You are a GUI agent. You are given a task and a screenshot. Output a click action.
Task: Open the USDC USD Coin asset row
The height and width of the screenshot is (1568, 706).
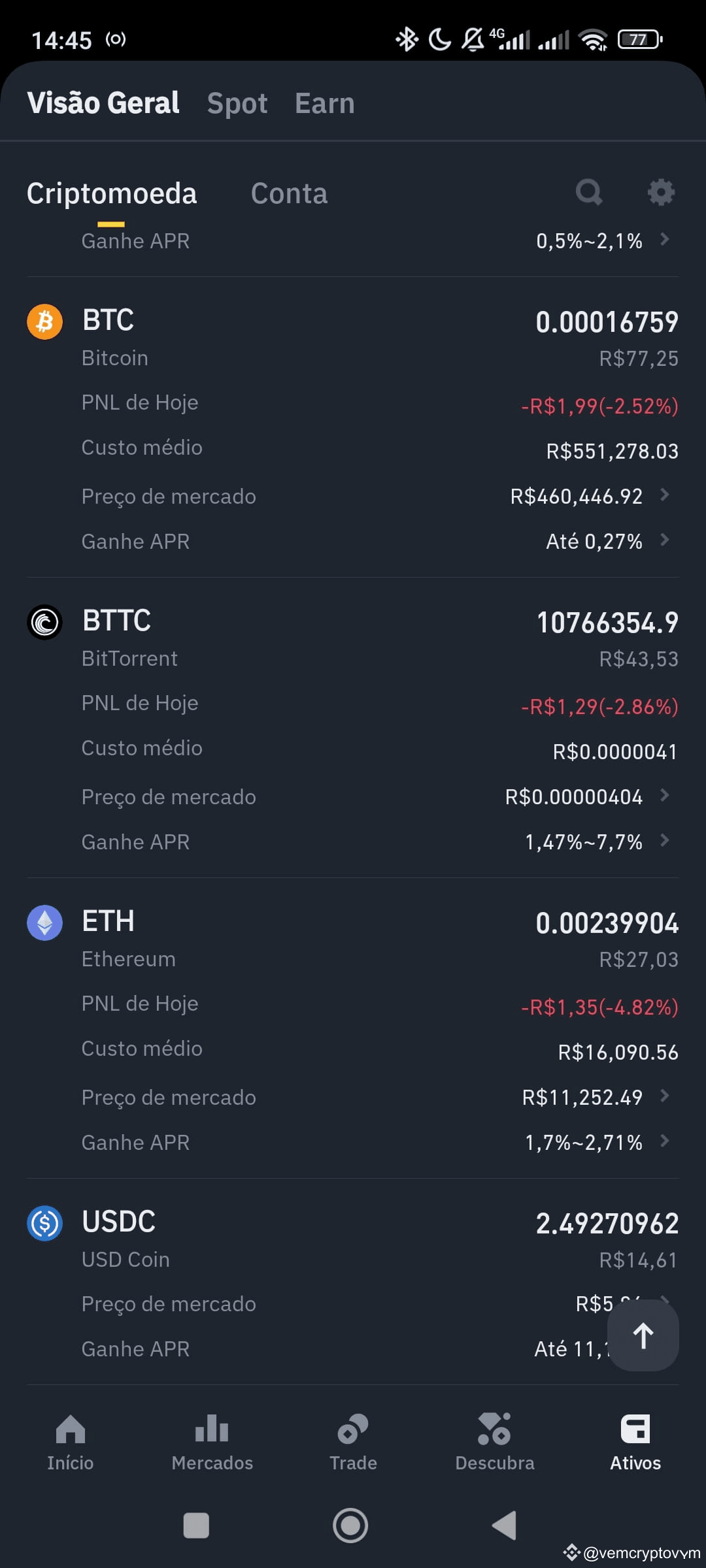[353, 1240]
